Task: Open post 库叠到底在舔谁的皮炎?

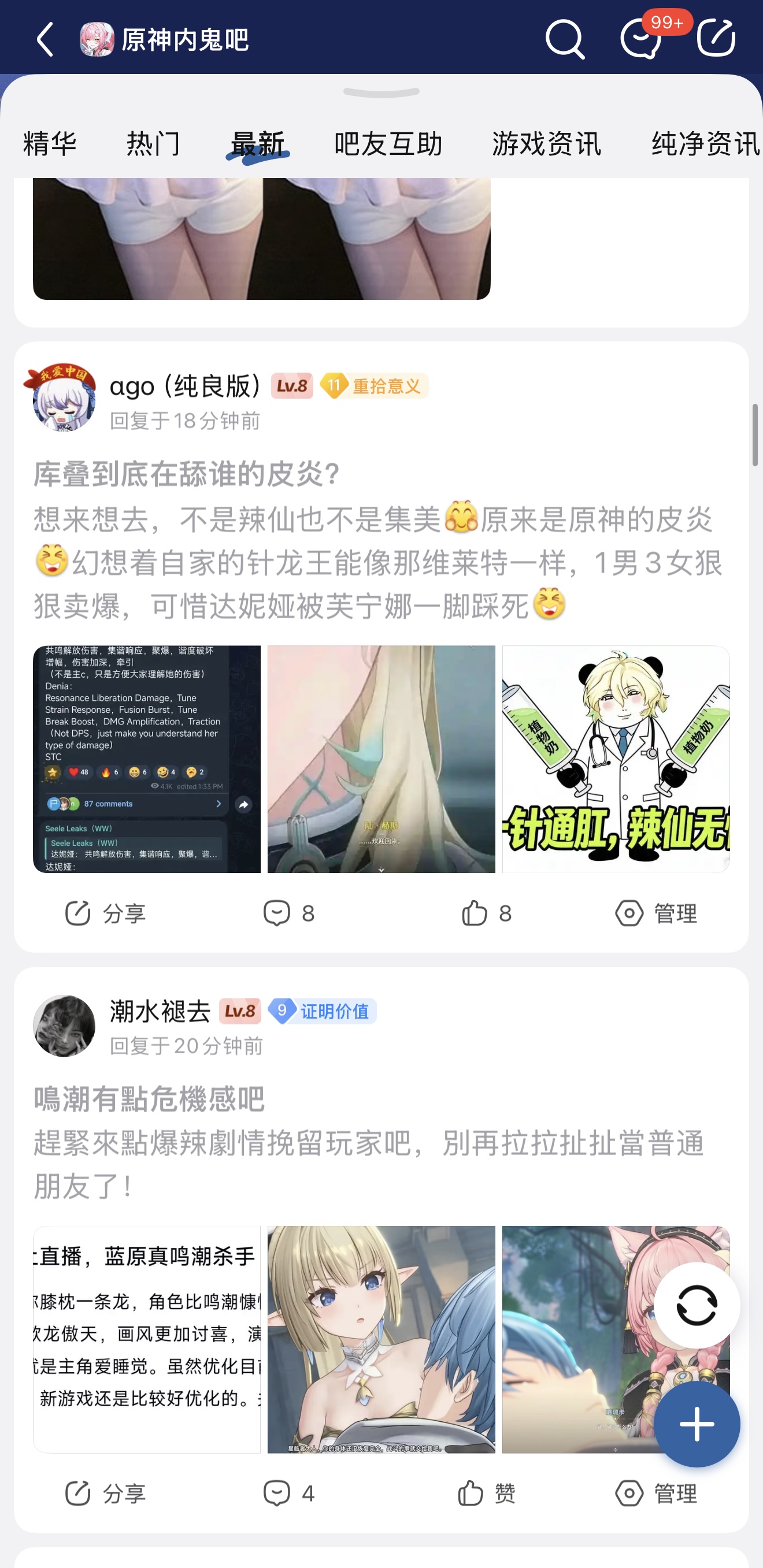Action: coord(186,474)
